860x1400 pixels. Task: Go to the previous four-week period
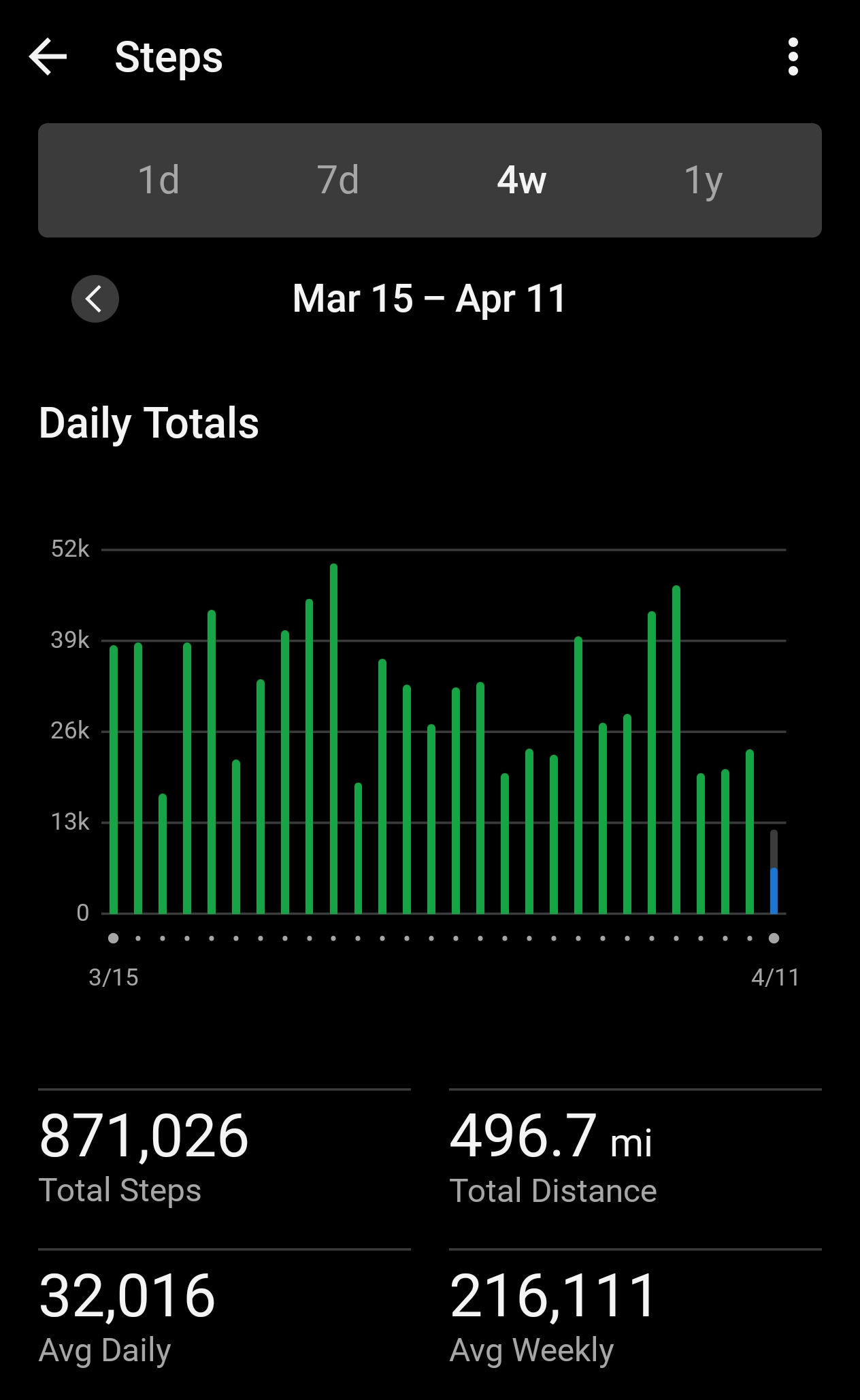95,299
